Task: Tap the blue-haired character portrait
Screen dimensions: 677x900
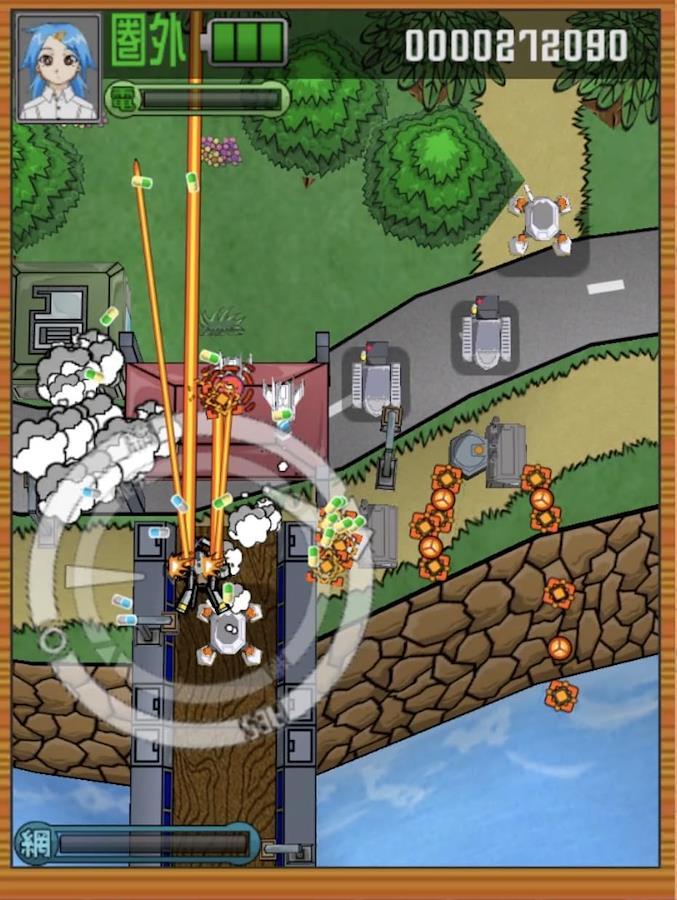Action: click(x=58, y=68)
